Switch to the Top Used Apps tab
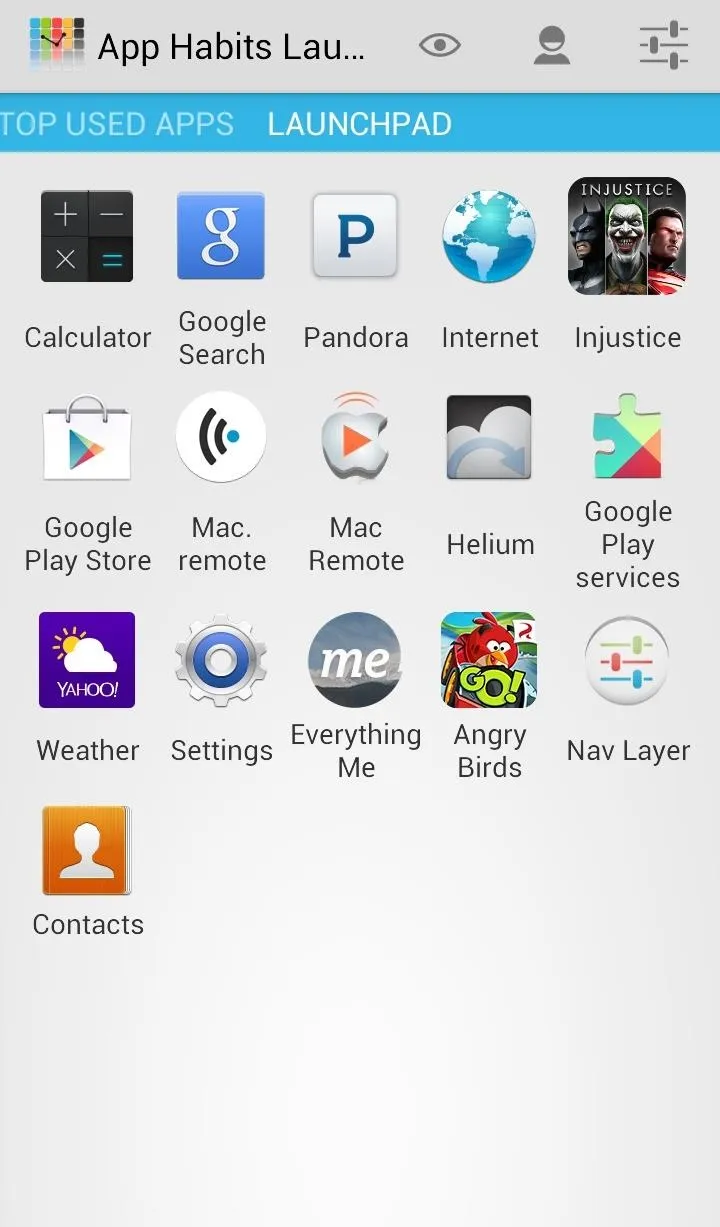Screen dimensions: 720x1227 click(x=117, y=124)
